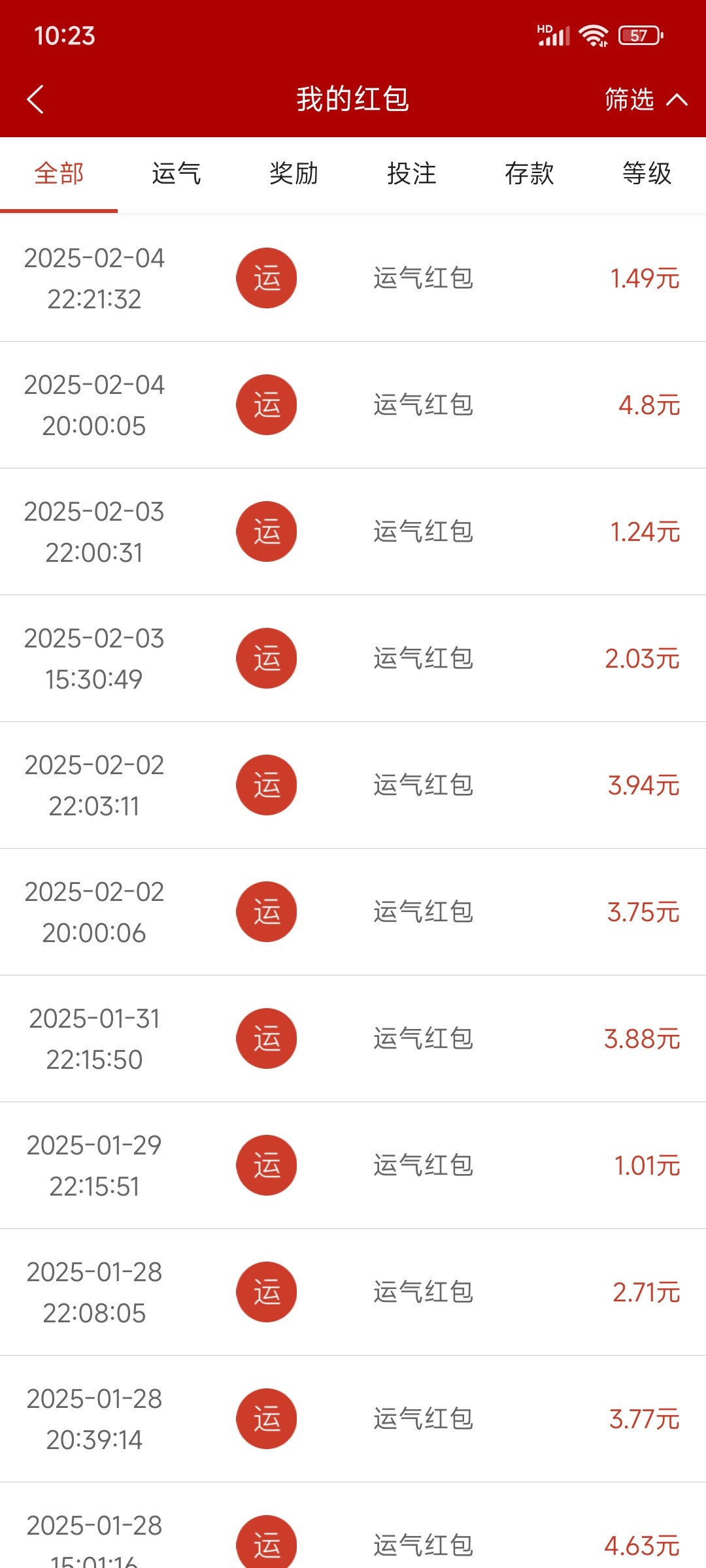Expand the 筛选 filter dropdown
This screenshot has height=1568, width=706.
click(x=645, y=99)
